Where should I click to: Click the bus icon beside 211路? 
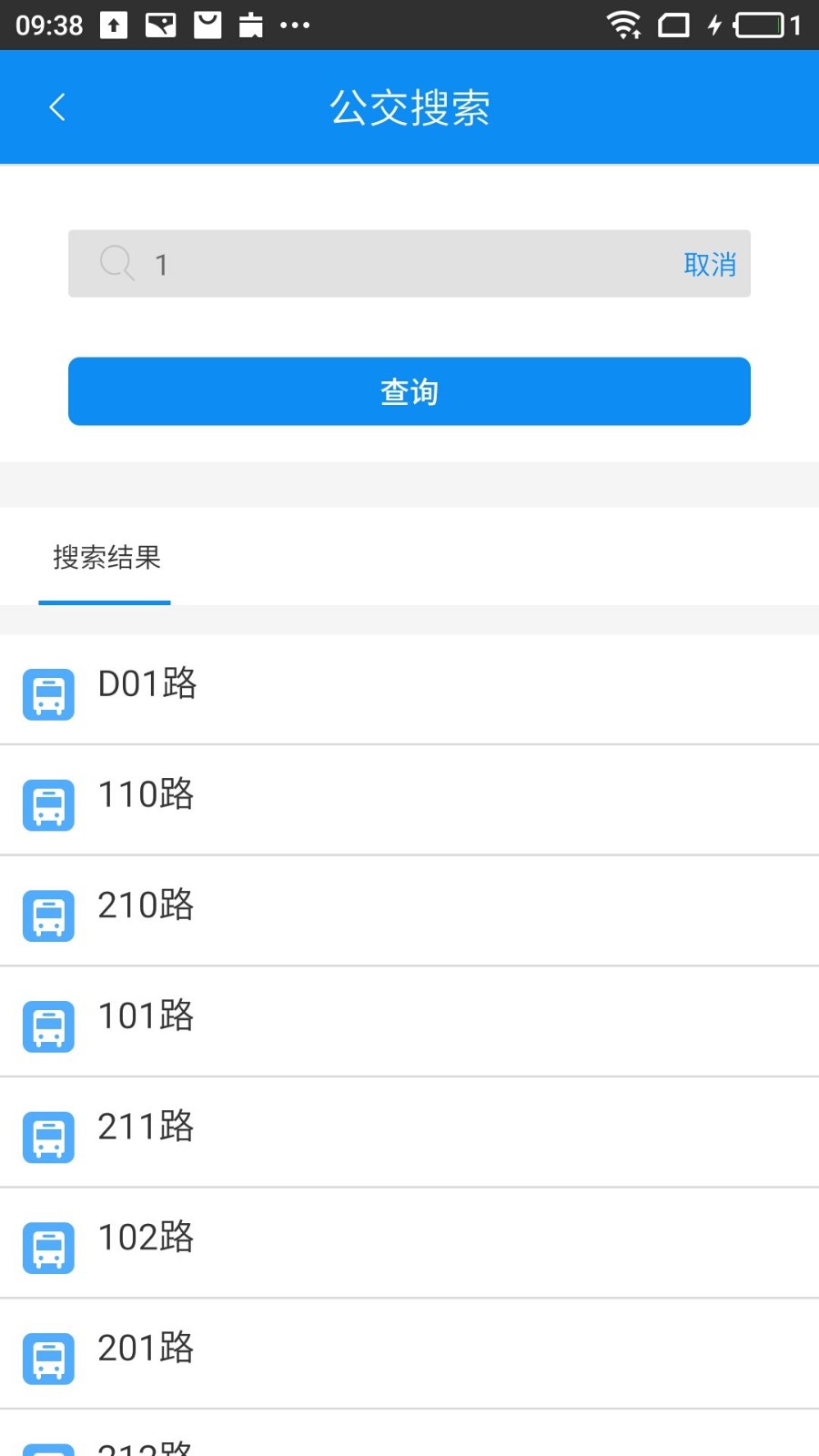click(x=47, y=1137)
